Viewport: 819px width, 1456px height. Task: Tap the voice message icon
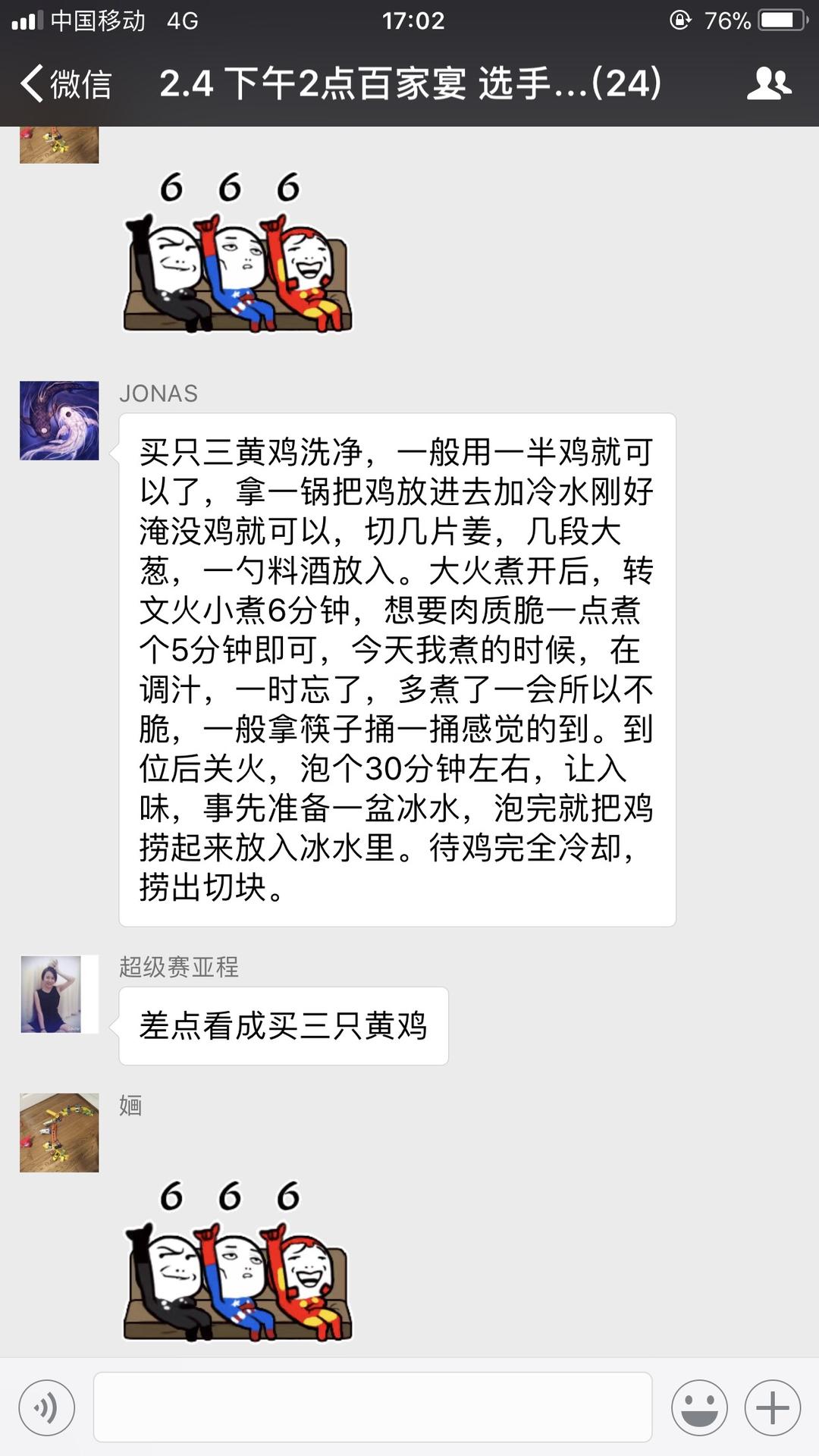tap(47, 1407)
